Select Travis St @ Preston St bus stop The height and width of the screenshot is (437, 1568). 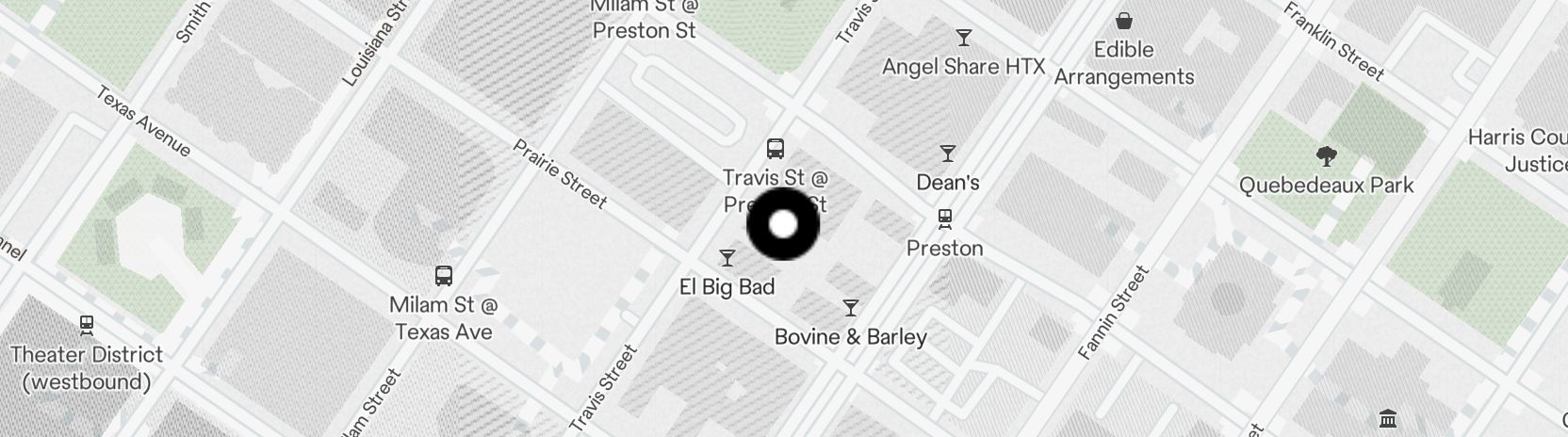click(775, 149)
